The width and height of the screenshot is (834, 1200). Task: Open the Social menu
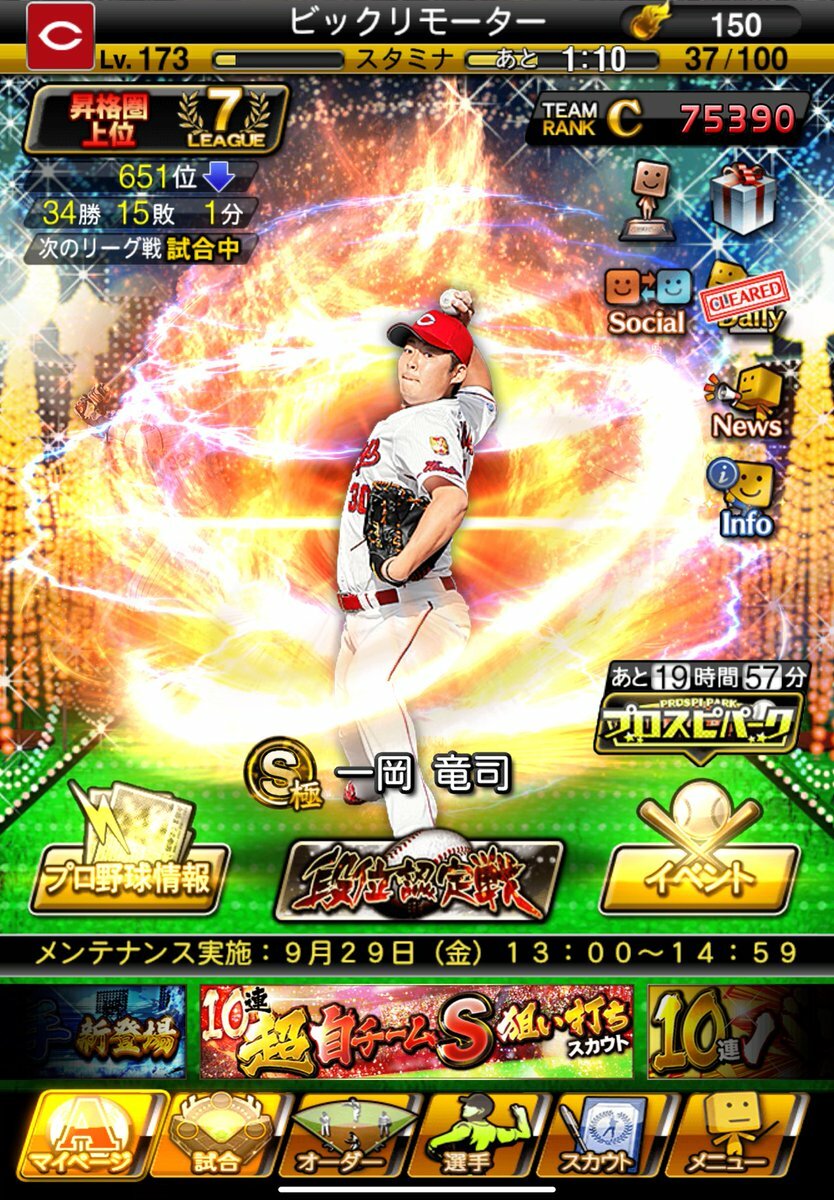point(646,300)
